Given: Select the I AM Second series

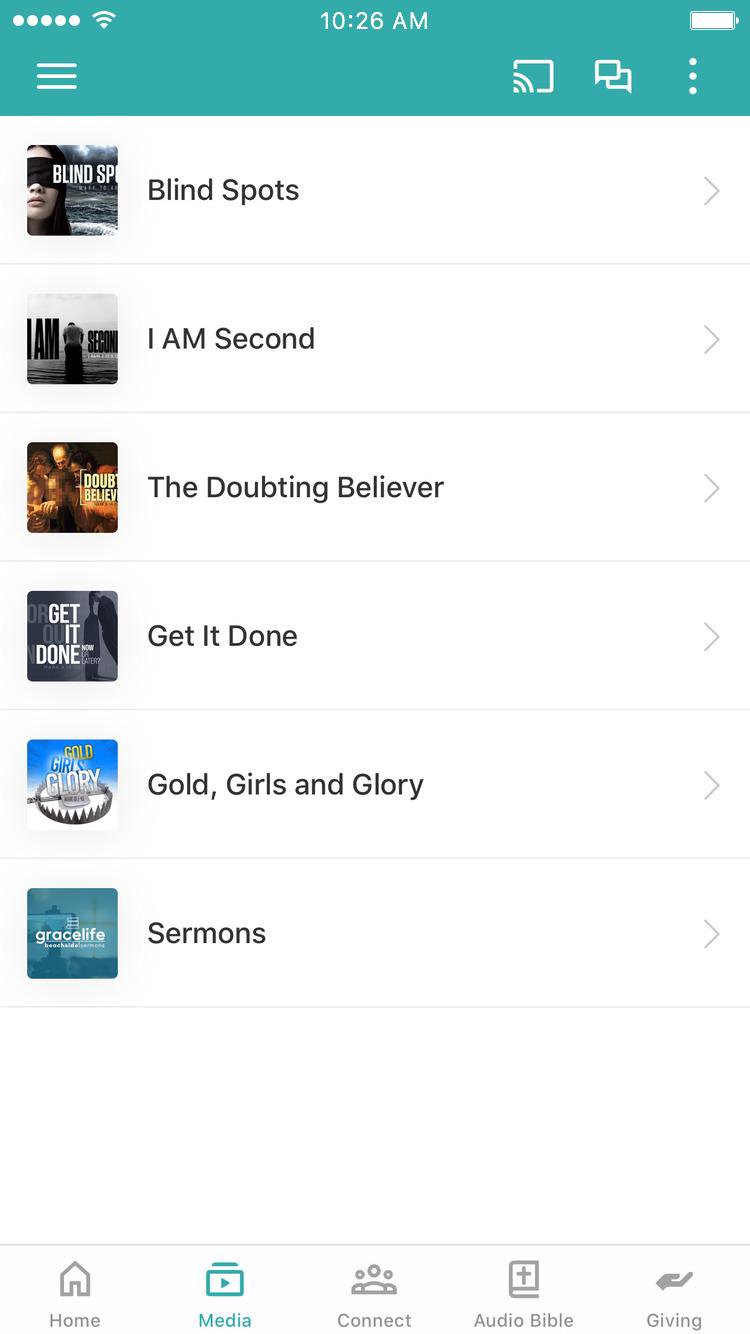Looking at the screenshot, I should 374,339.
